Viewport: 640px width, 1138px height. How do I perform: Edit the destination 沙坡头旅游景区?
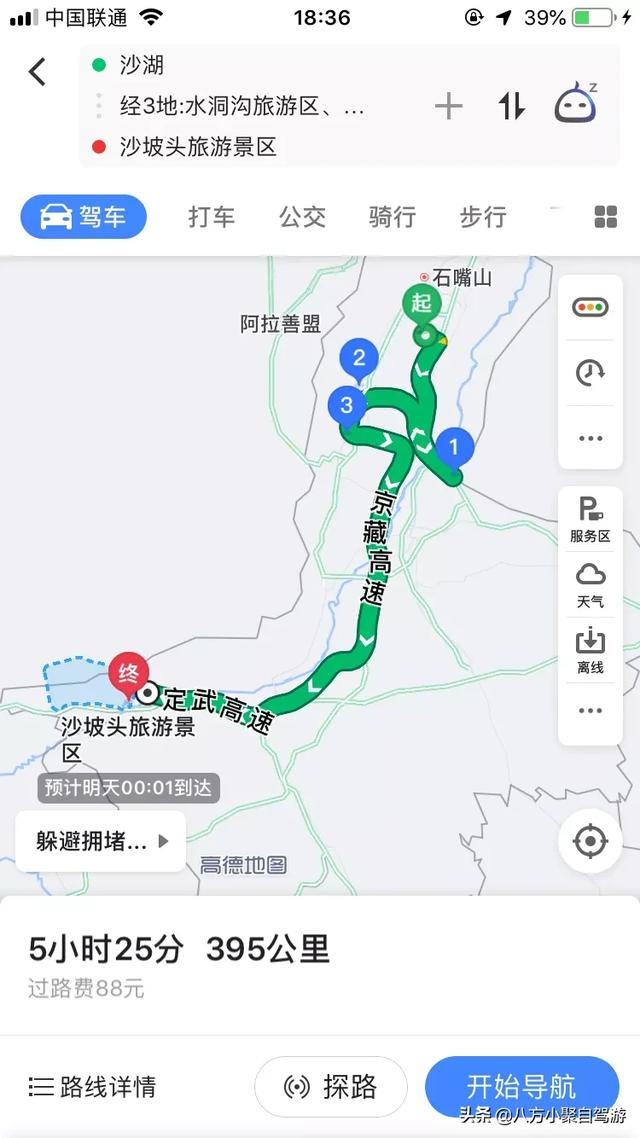coord(197,147)
